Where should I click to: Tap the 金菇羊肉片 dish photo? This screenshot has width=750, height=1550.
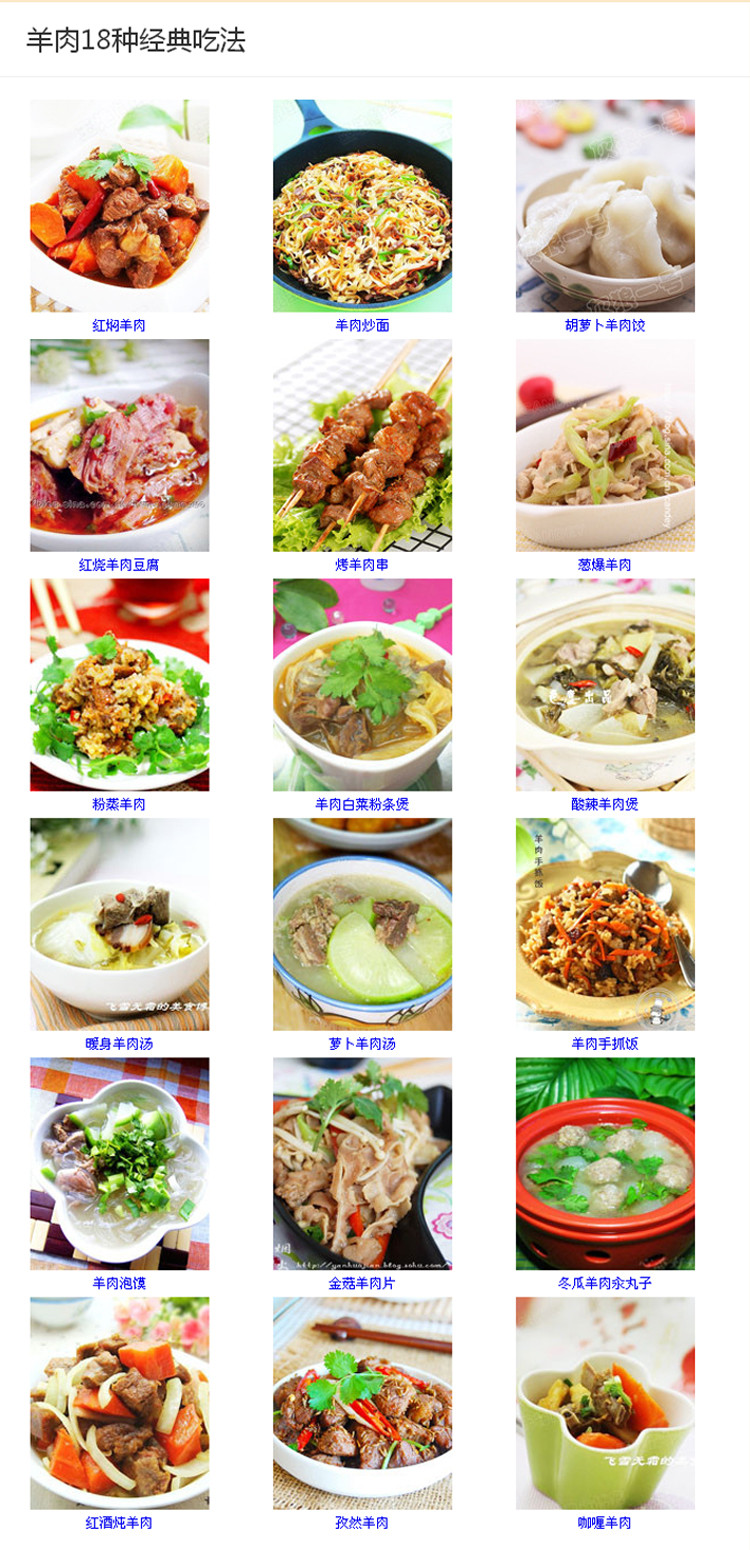362,1163
